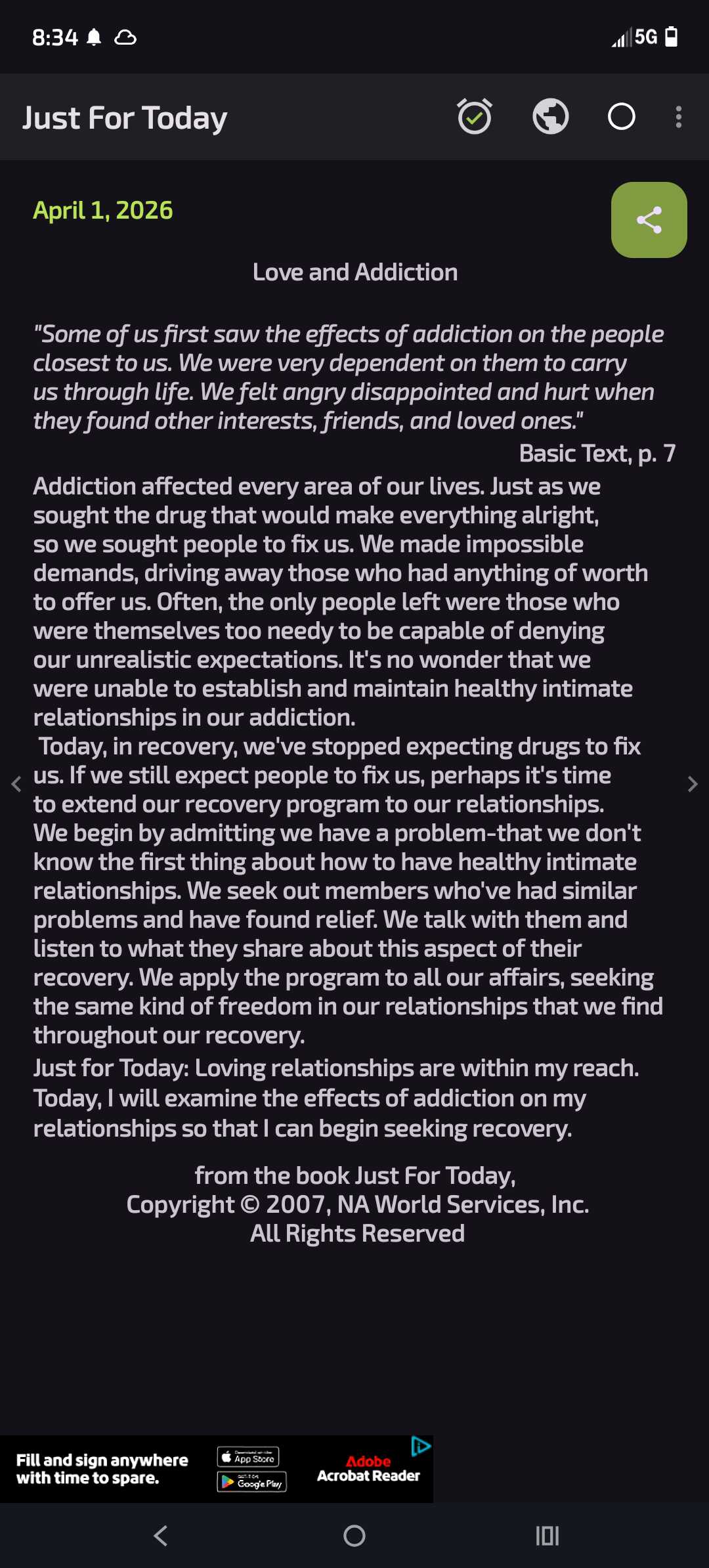Open recent apps from the navigation bar
This screenshot has height=1568, width=709.
tap(548, 1536)
